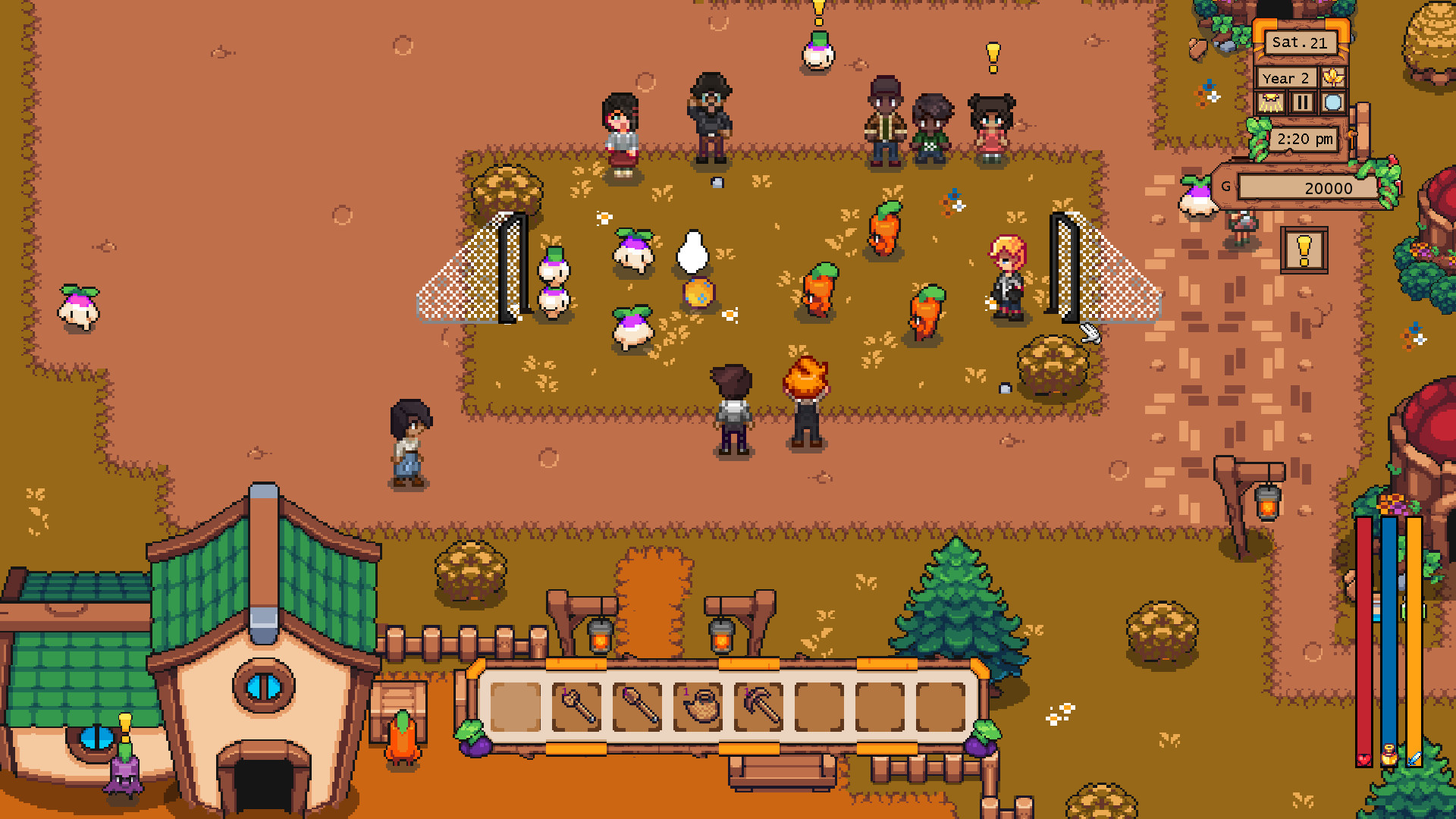Viewport: 1456px width, 819px height.
Task: Tap the lamp light icon under Year 2
Action: pyautogui.click(x=1272, y=102)
